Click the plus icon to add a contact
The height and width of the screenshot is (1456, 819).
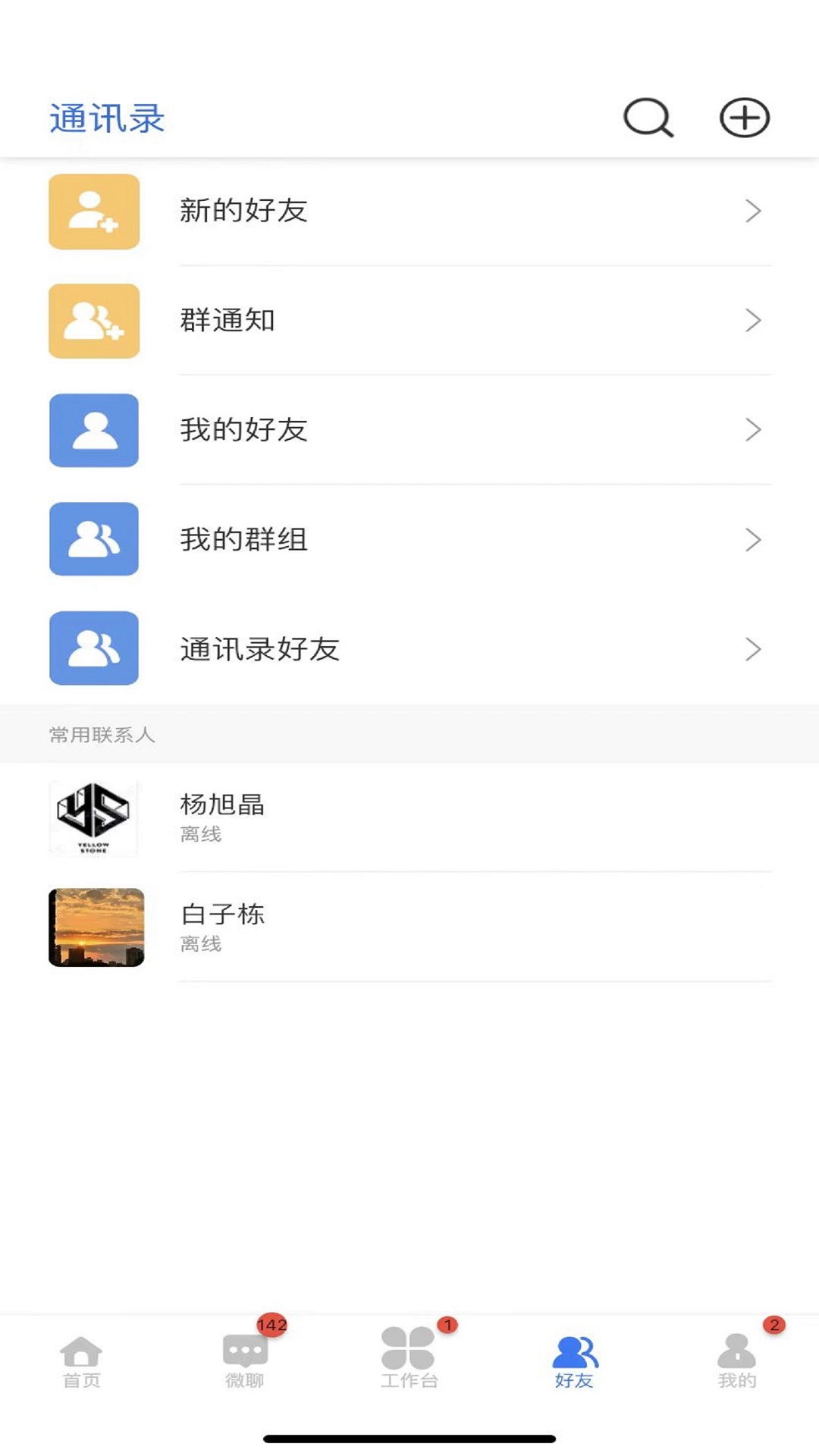[x=743, y=118]
